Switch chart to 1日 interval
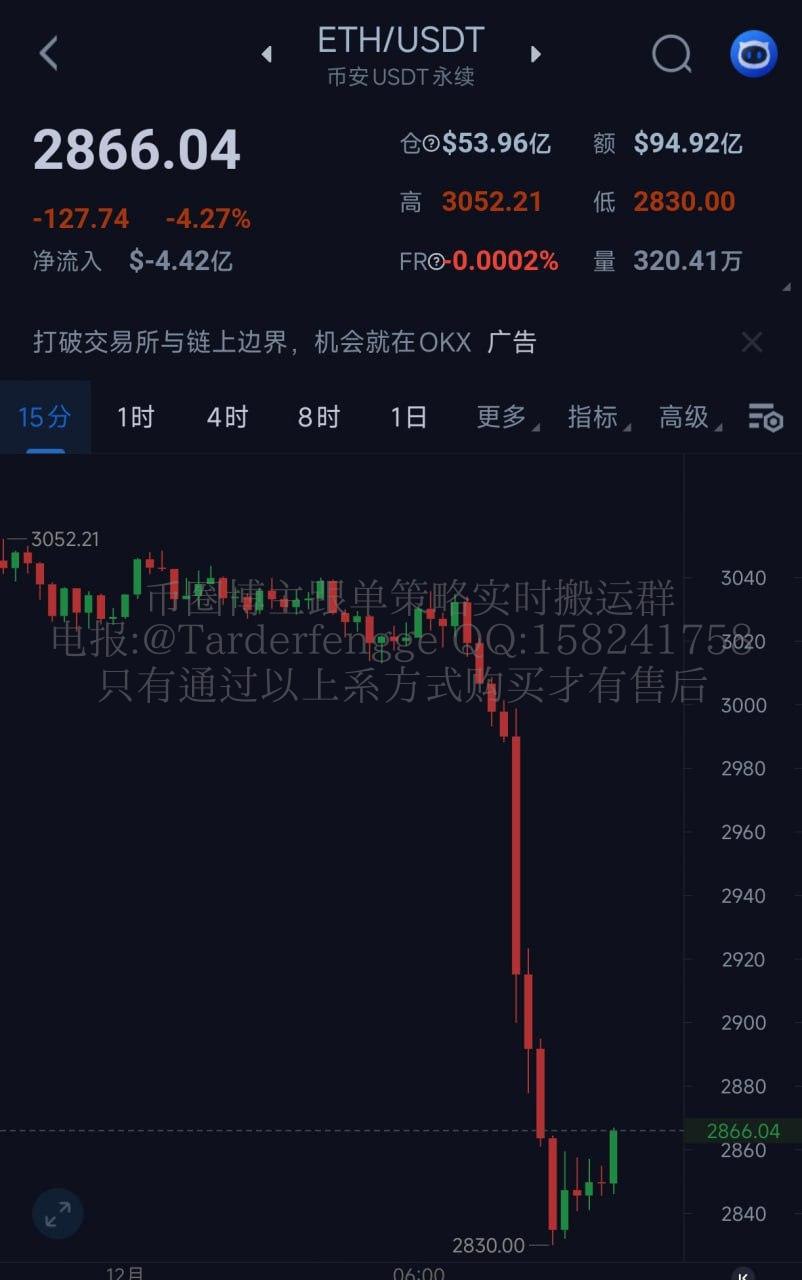The width and height of the screenshot is (802, 1280). pos(408,417)
